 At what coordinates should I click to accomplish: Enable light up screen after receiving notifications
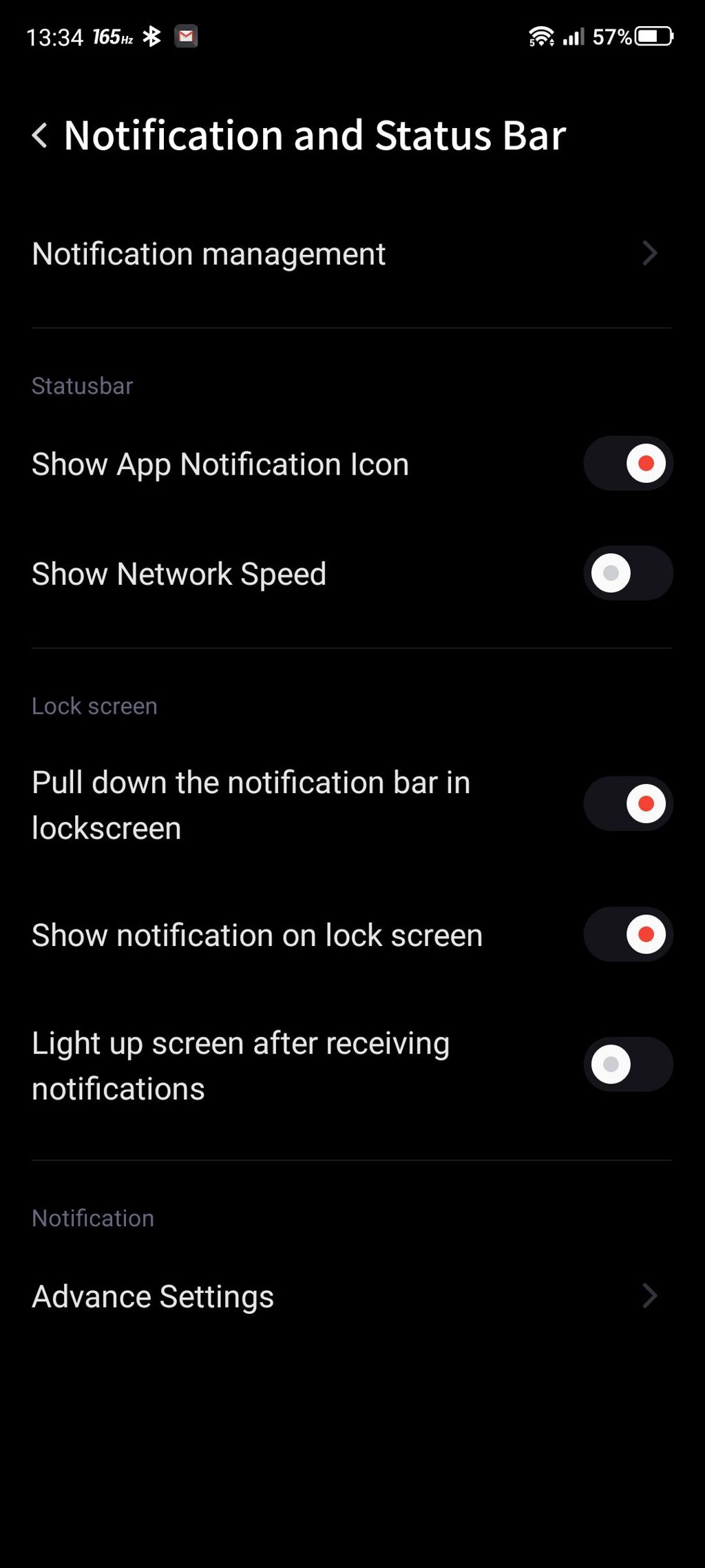[x=628, y=1064]
